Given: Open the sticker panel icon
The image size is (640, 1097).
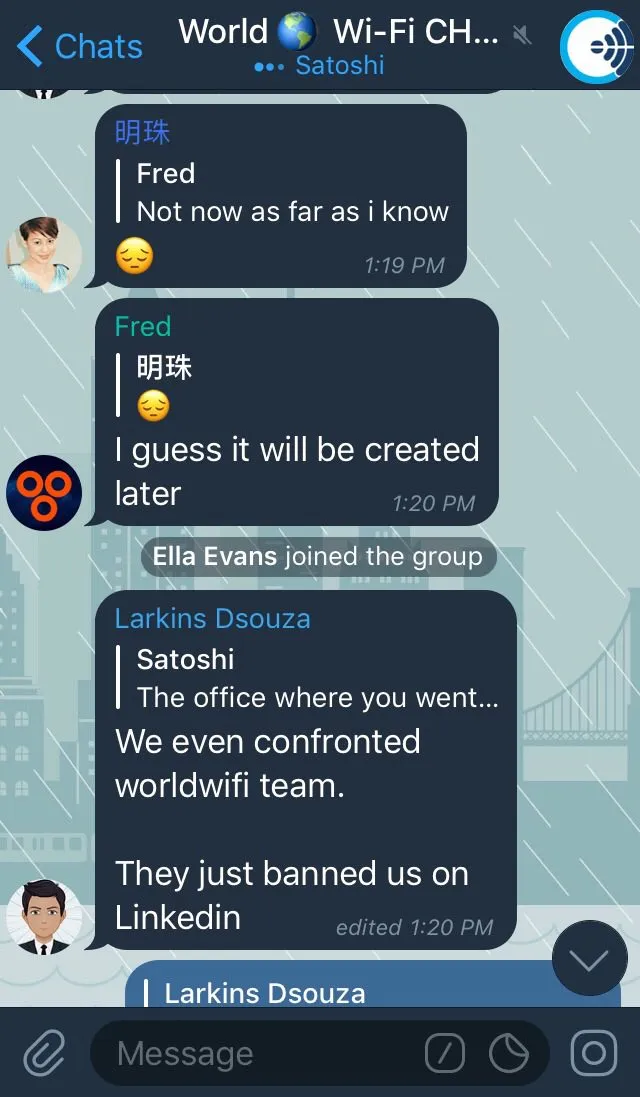Looking at the screenshot, I should pos(509,1054).
